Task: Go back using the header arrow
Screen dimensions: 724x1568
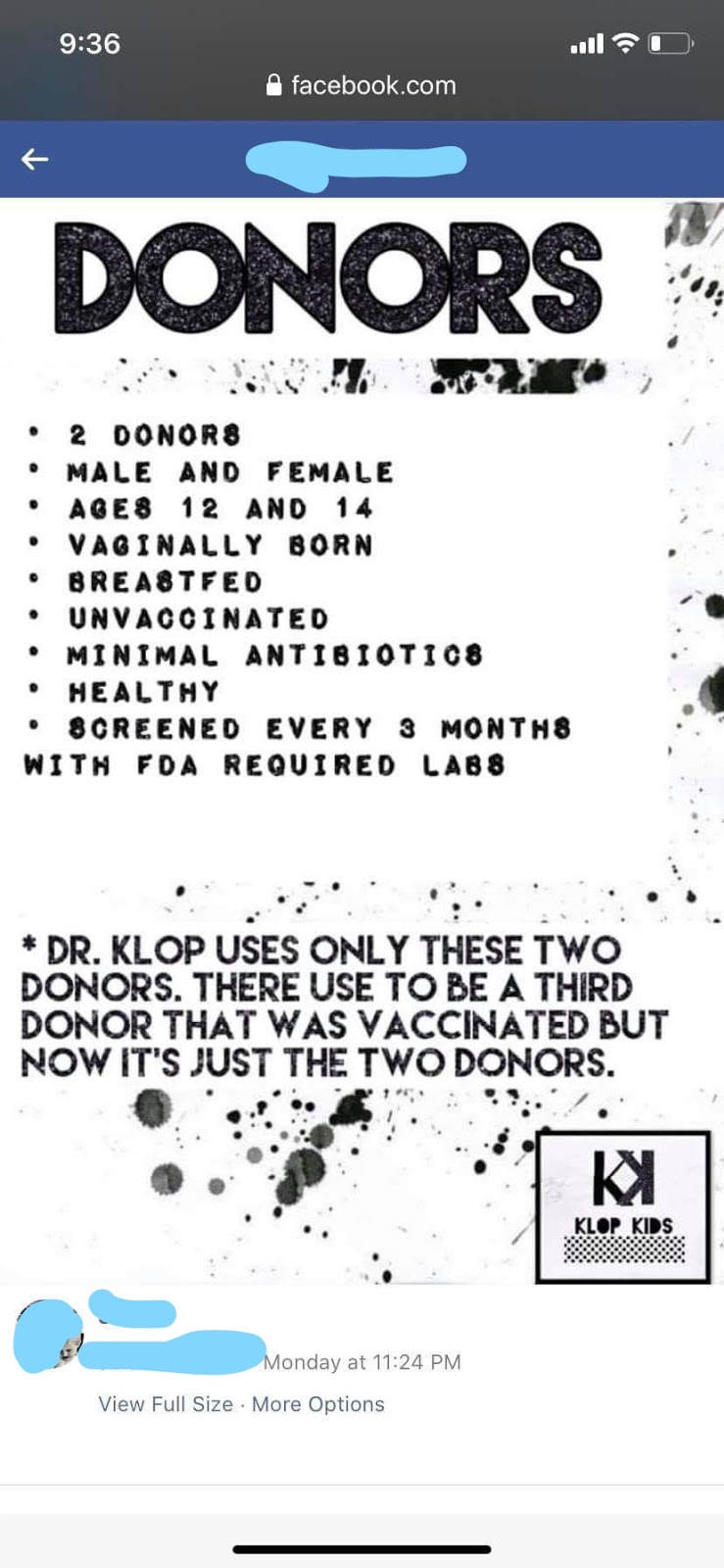Action: click(35, 159)
